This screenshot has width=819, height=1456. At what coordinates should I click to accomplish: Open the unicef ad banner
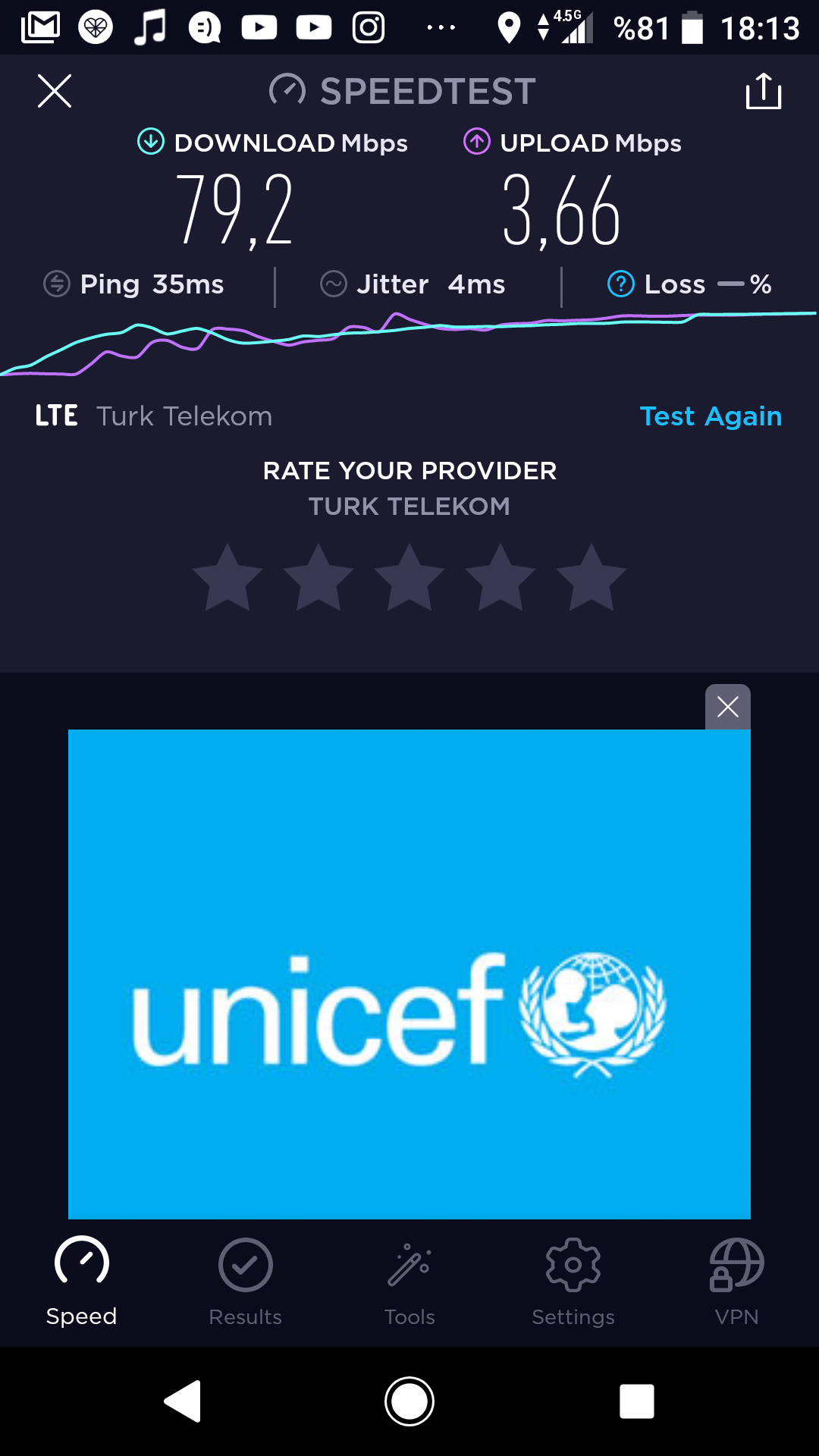pyautogui.click(x=409, y=974)
